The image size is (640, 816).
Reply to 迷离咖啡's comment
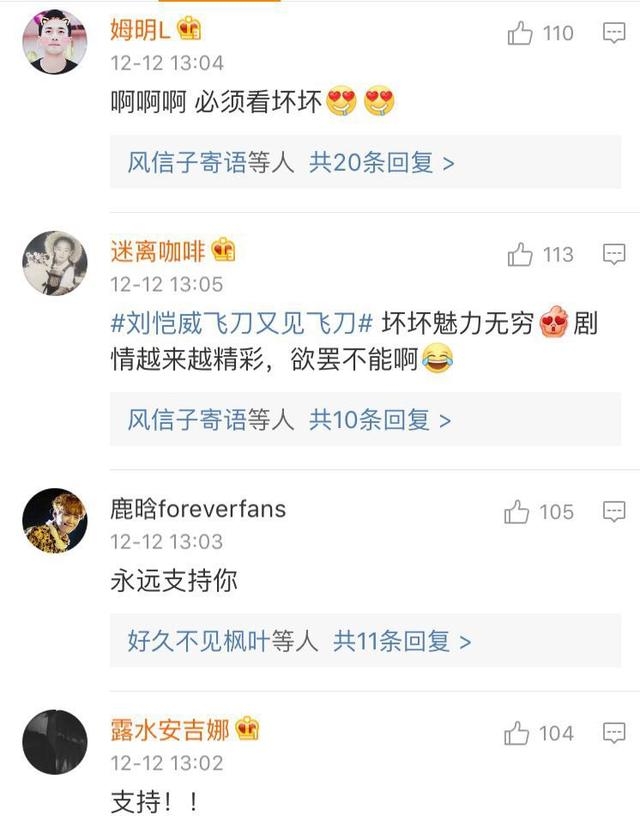pyautogui.click(x=613, y=255)
